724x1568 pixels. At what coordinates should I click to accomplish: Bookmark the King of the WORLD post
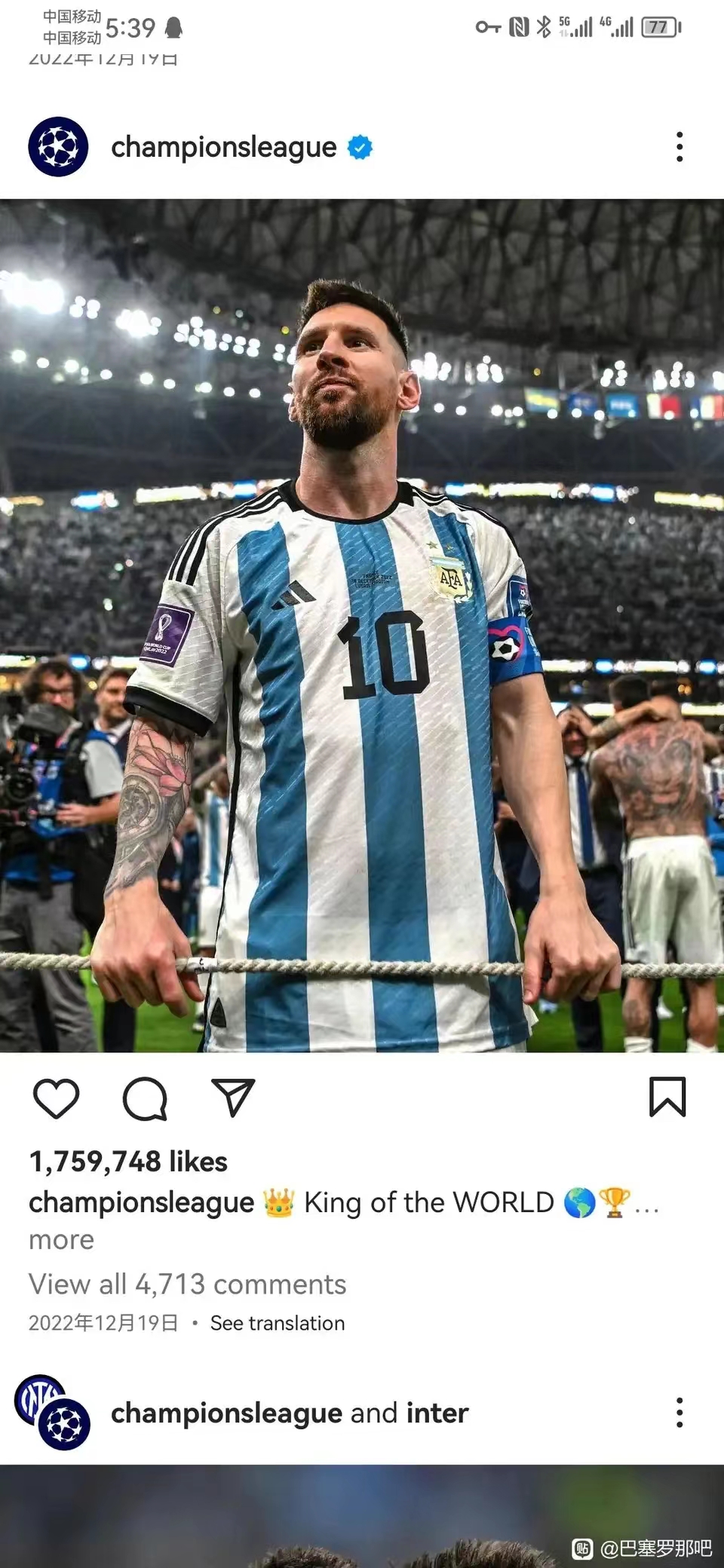tap(667, 1097)
